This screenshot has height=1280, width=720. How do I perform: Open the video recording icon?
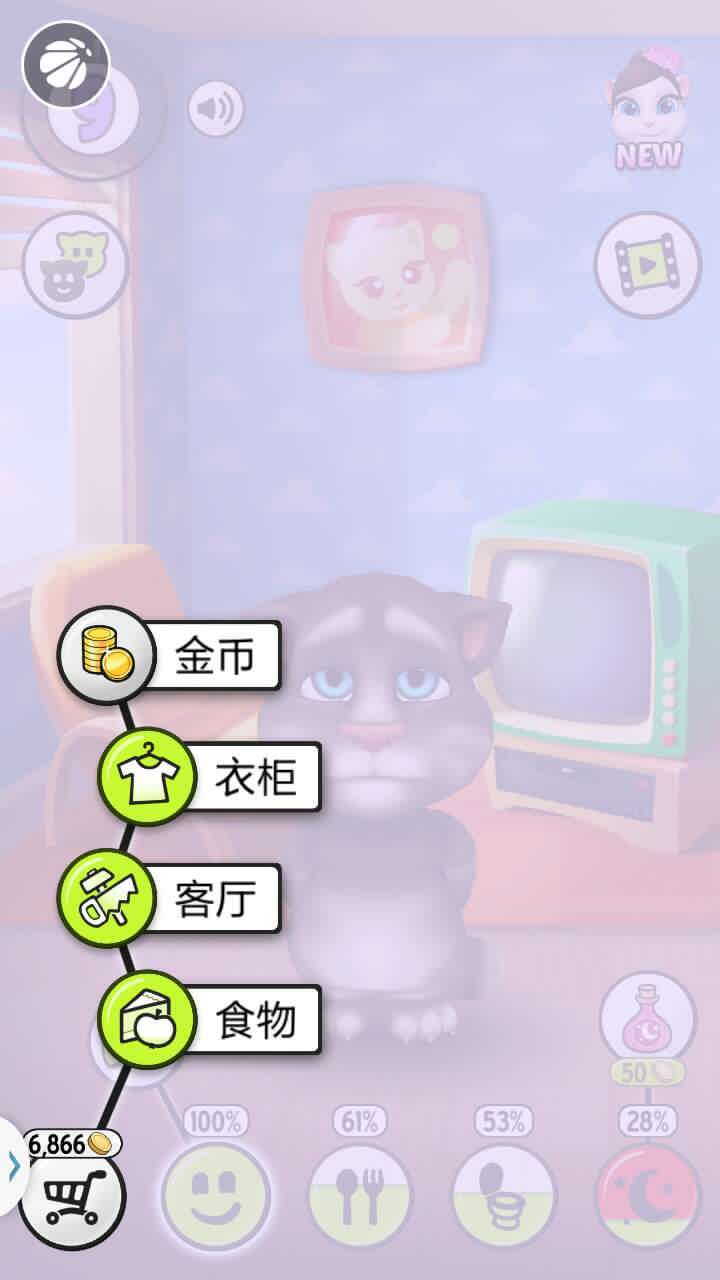(647, 264)
